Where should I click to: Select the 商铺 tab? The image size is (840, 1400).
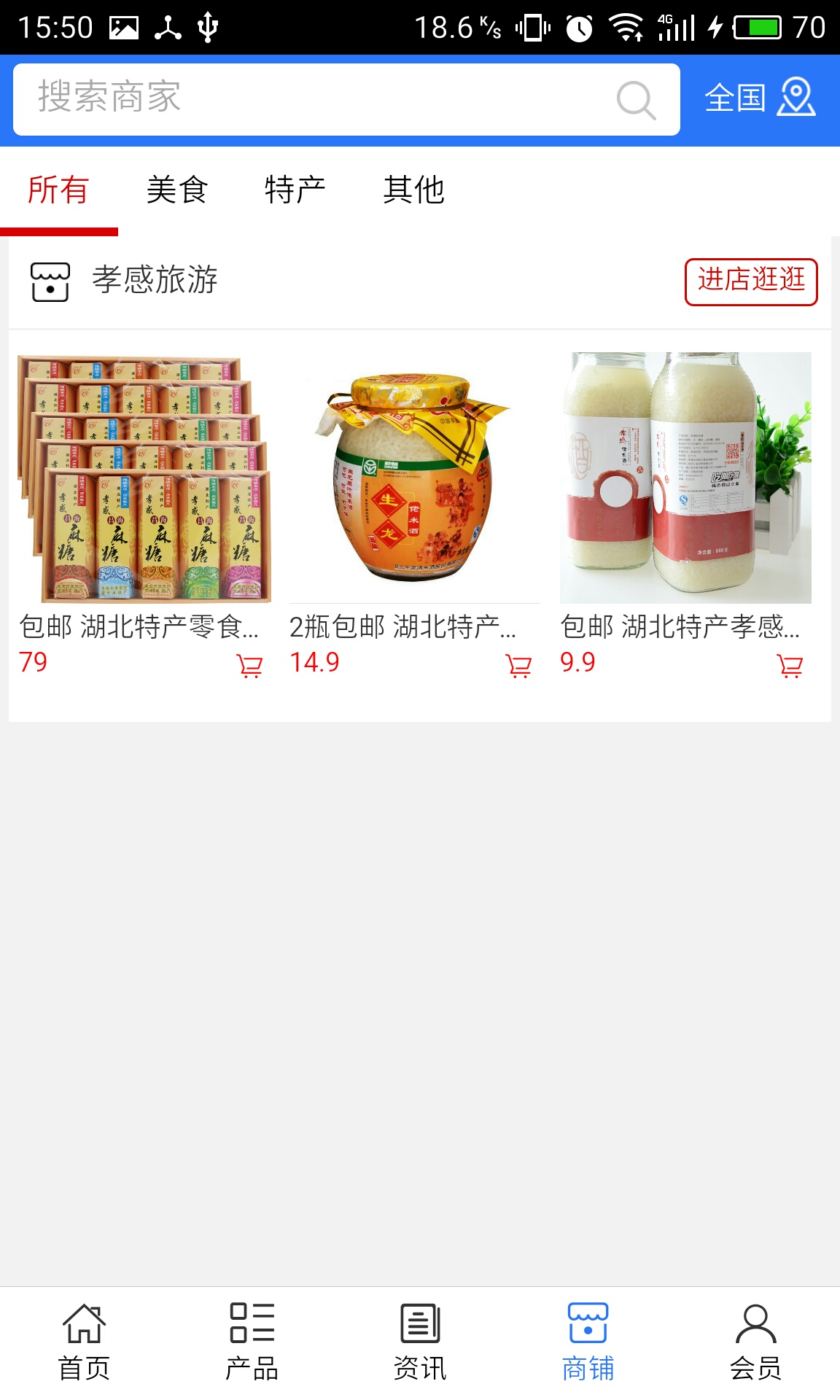click(x=588, y=1342)
